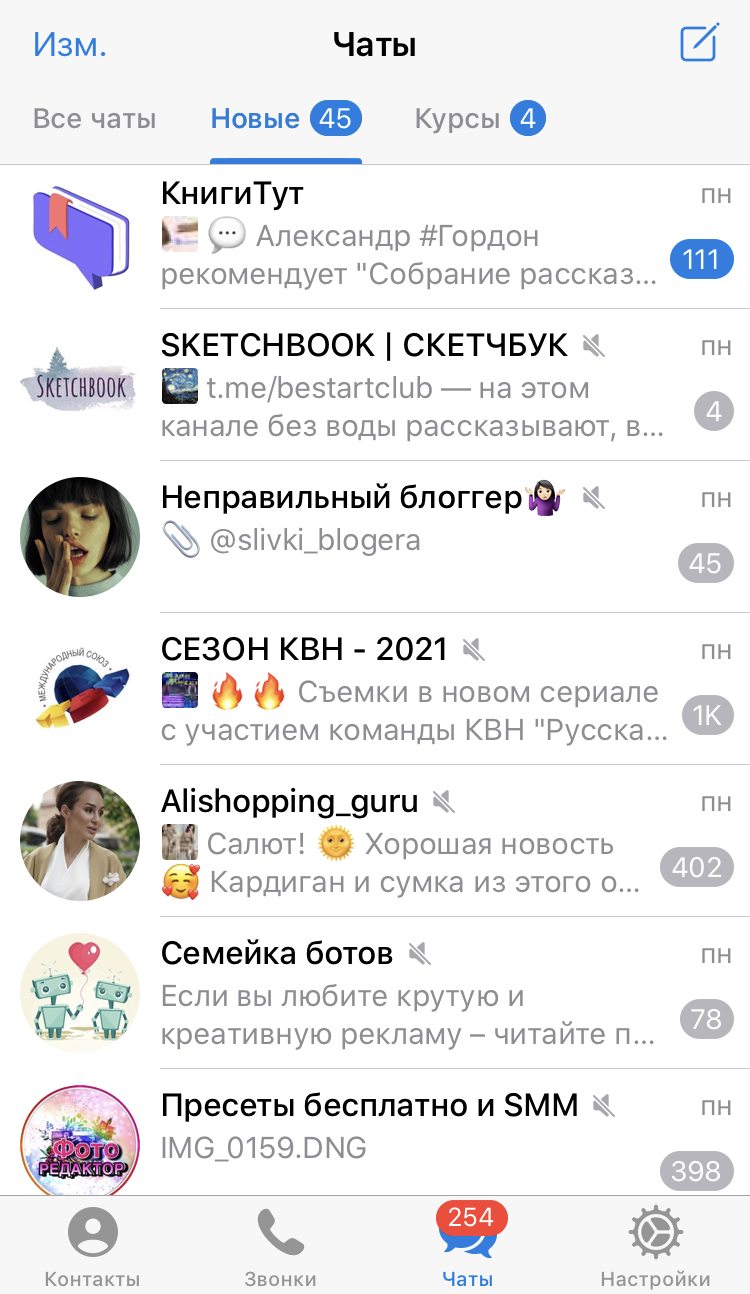The height and width of the screenshot is (1294, 750).
Task: Select the Новые folder tab
Action: click(x=285, y=120)
